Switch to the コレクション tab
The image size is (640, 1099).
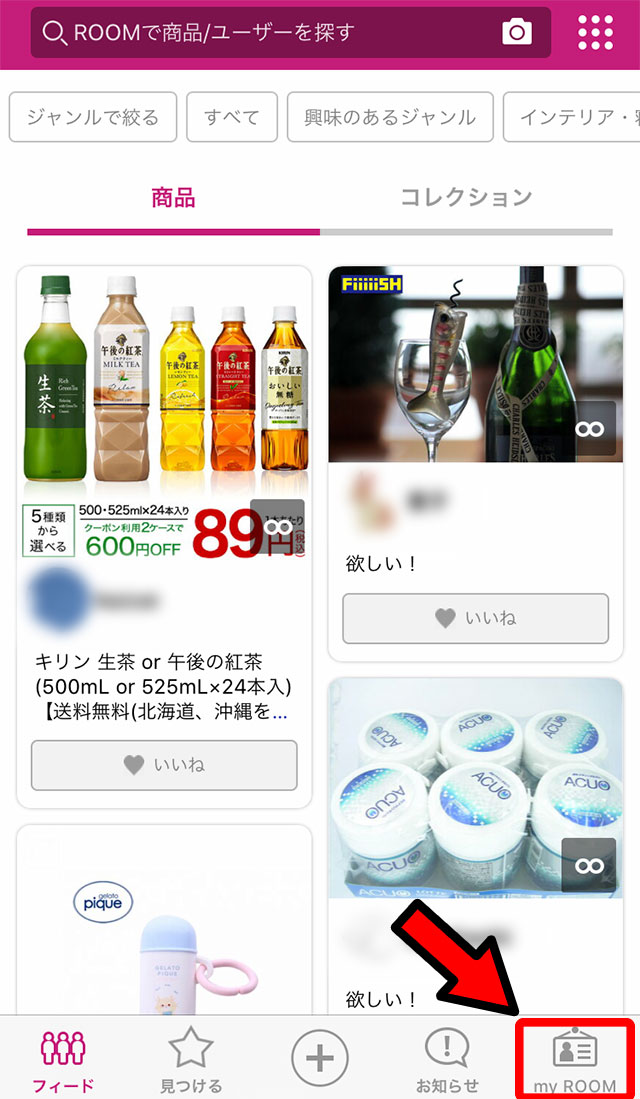466,197
